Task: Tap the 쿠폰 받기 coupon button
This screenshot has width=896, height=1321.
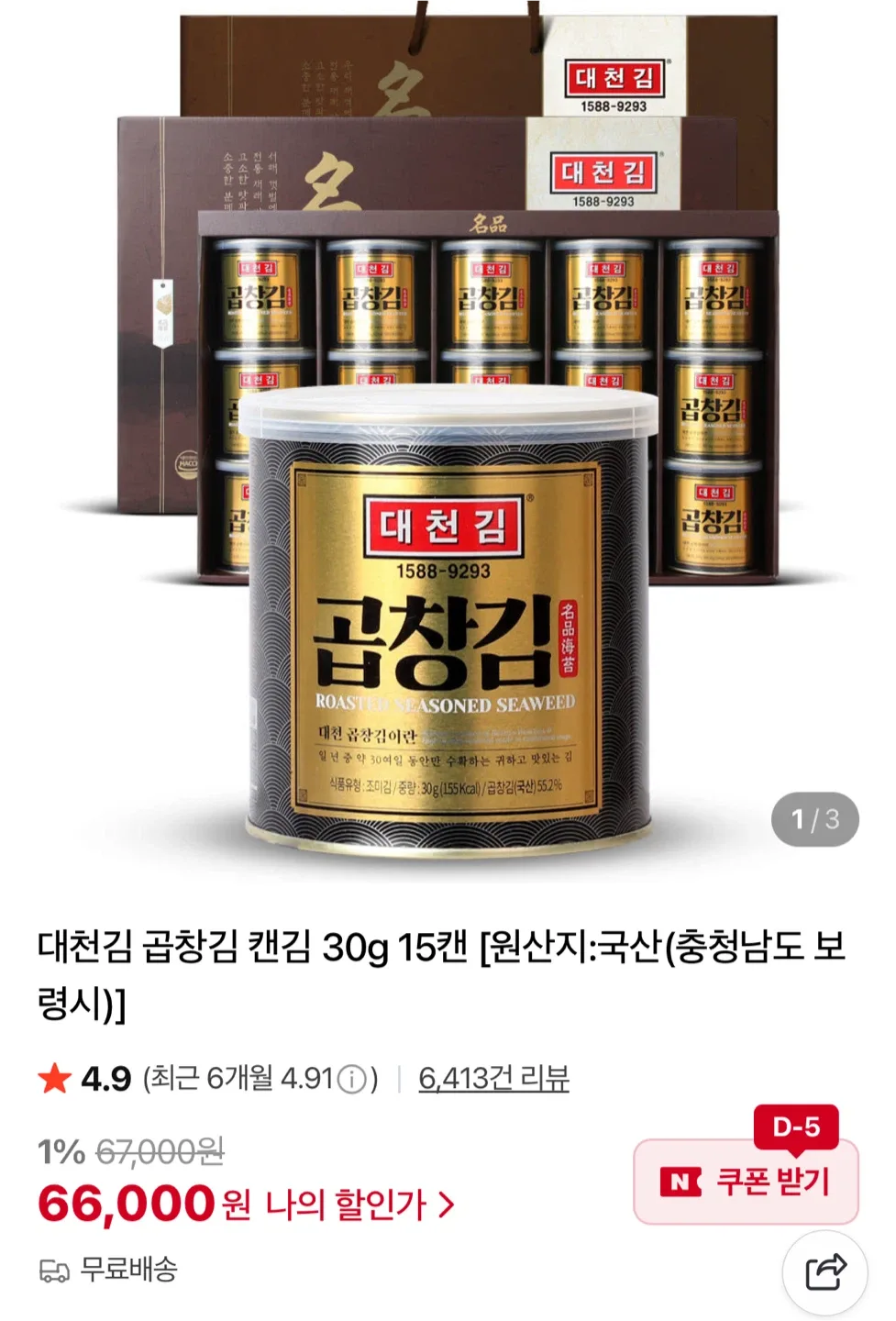Action: click(746, 1182)
